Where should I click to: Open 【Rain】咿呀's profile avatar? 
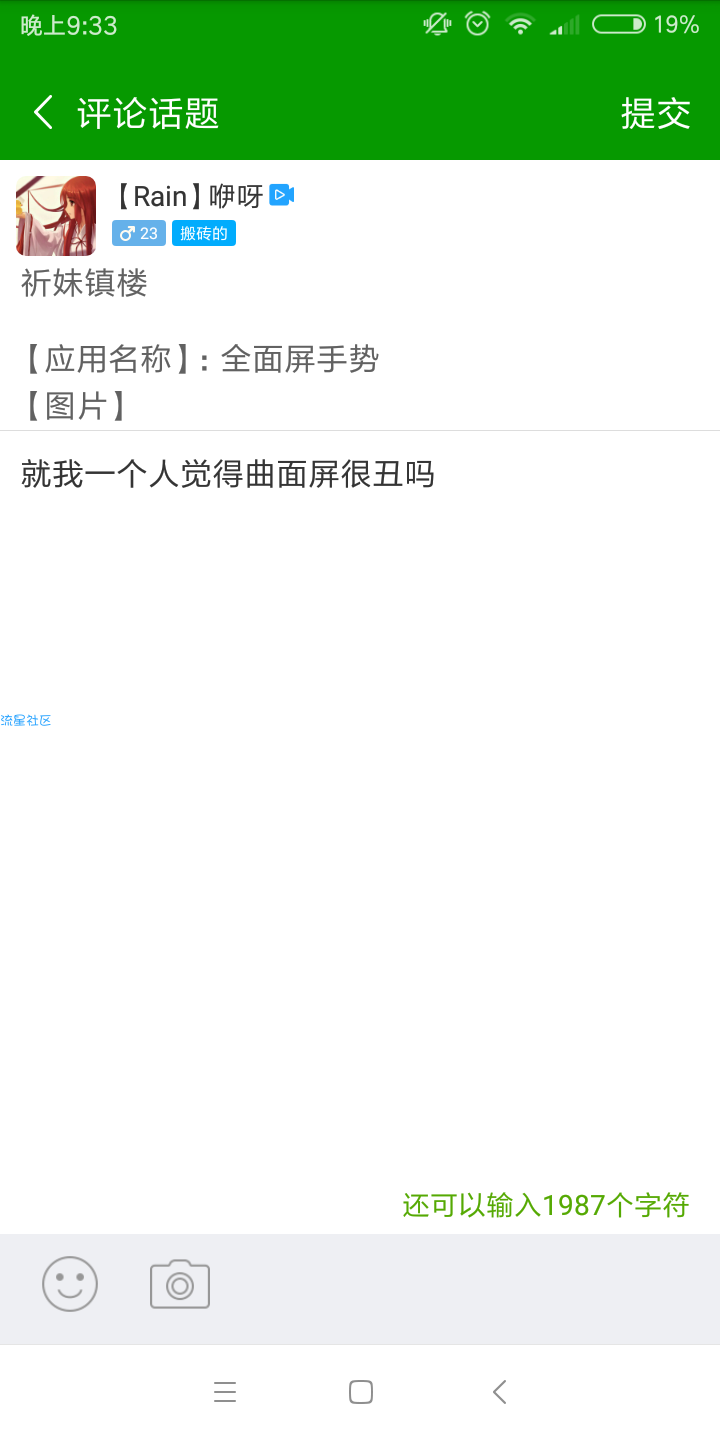pyautogui.click(x=56, y=216)
